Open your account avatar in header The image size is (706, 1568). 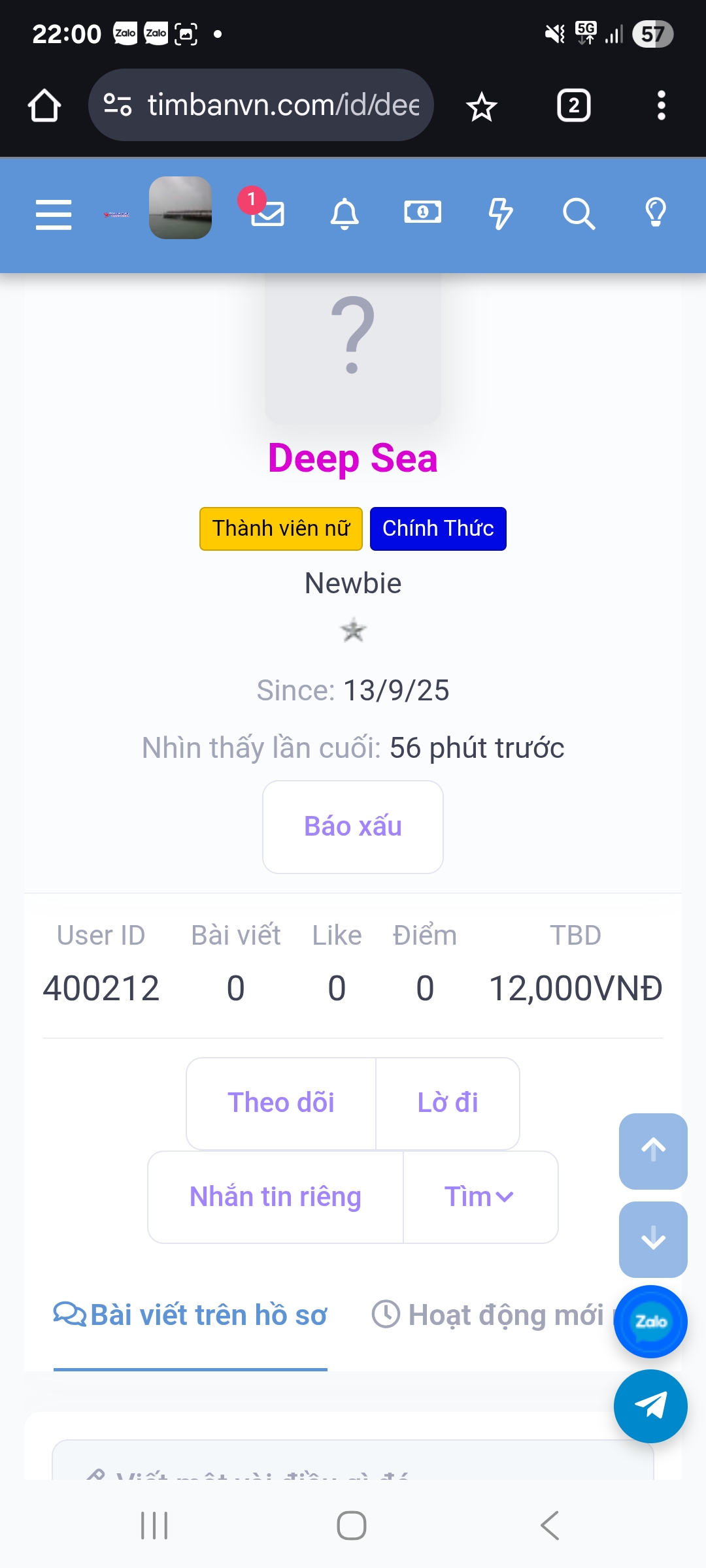pos(180,208)
